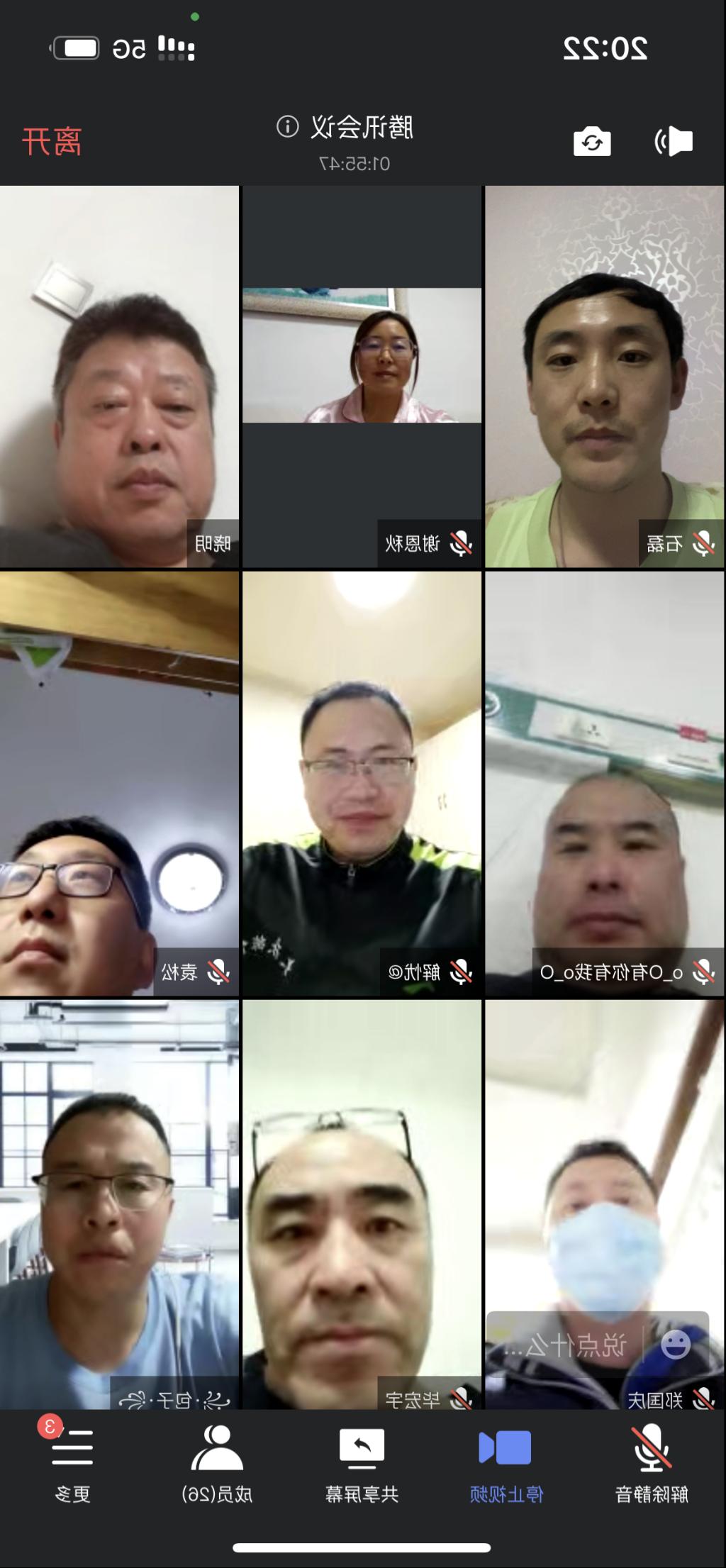
Task: Open the emoji picker beside 说点什么
Action: click(675, 1345)
